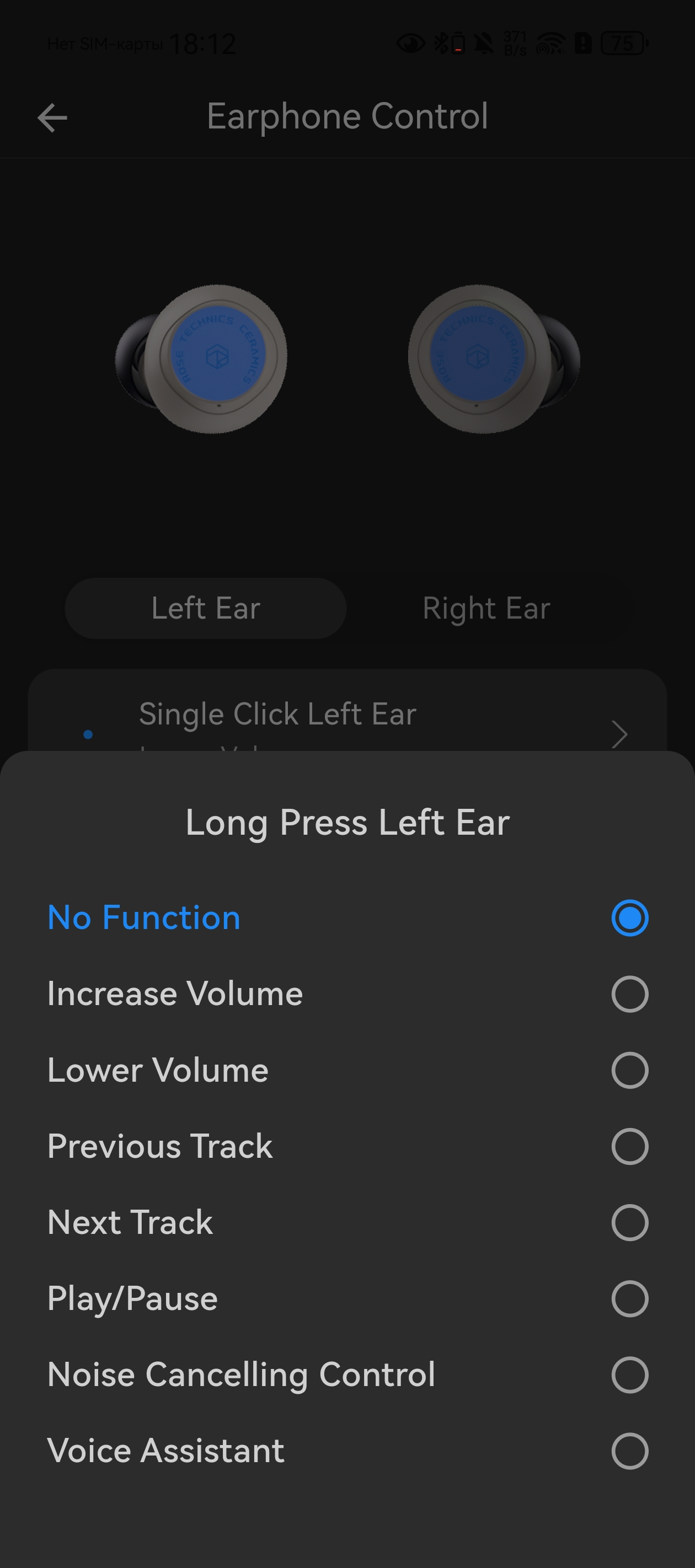695x1568 pixels.
Task: Choose Play/Pause for left ear
Action: 629,1298
